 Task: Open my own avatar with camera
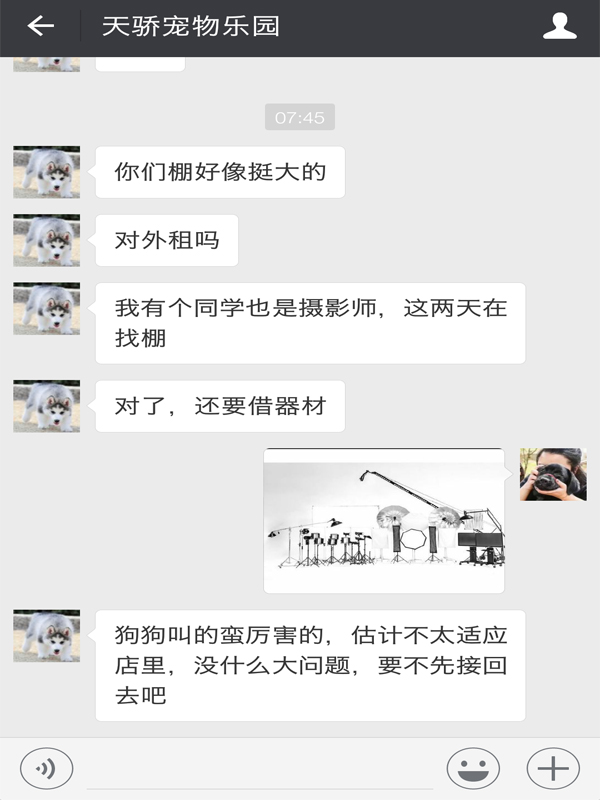[552, 474]
